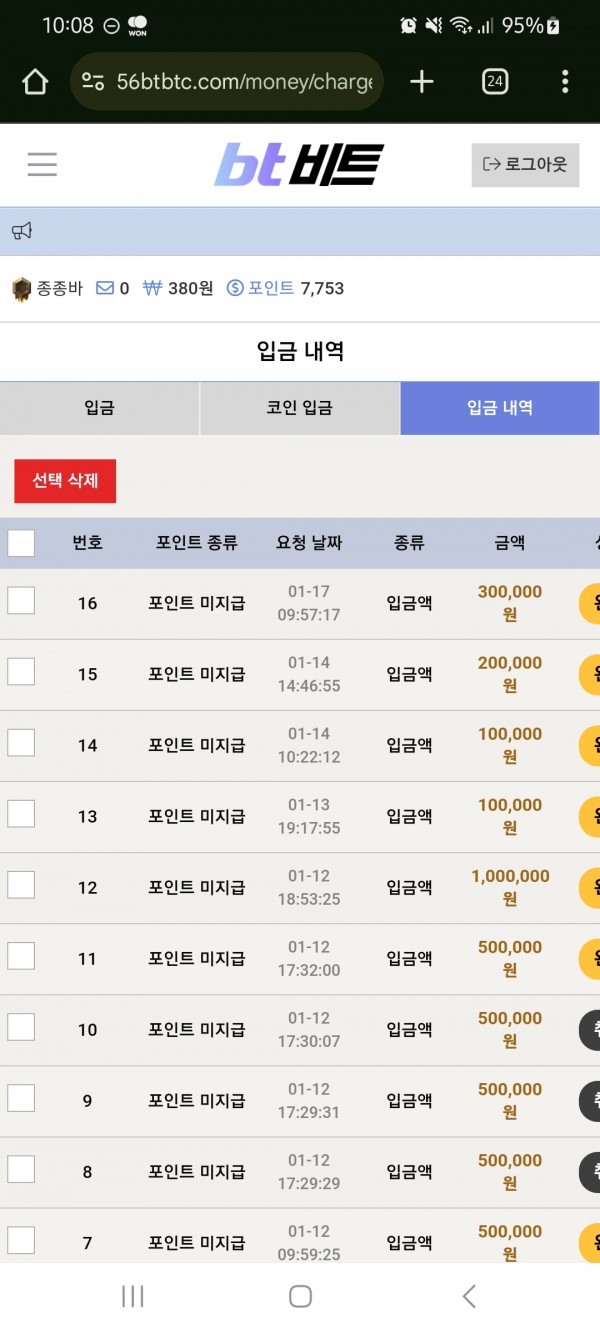Open the mail inbox icon
The width and height of the screenshot is (600, 1333).
(x=105, y=288)
